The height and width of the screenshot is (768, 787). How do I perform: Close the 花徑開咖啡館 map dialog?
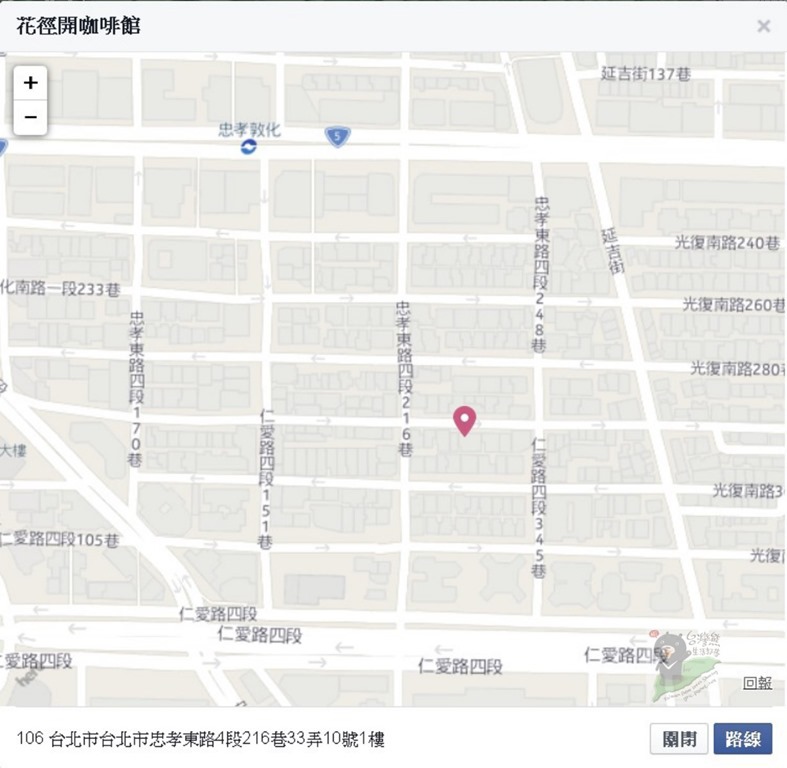tap(763, 26)
